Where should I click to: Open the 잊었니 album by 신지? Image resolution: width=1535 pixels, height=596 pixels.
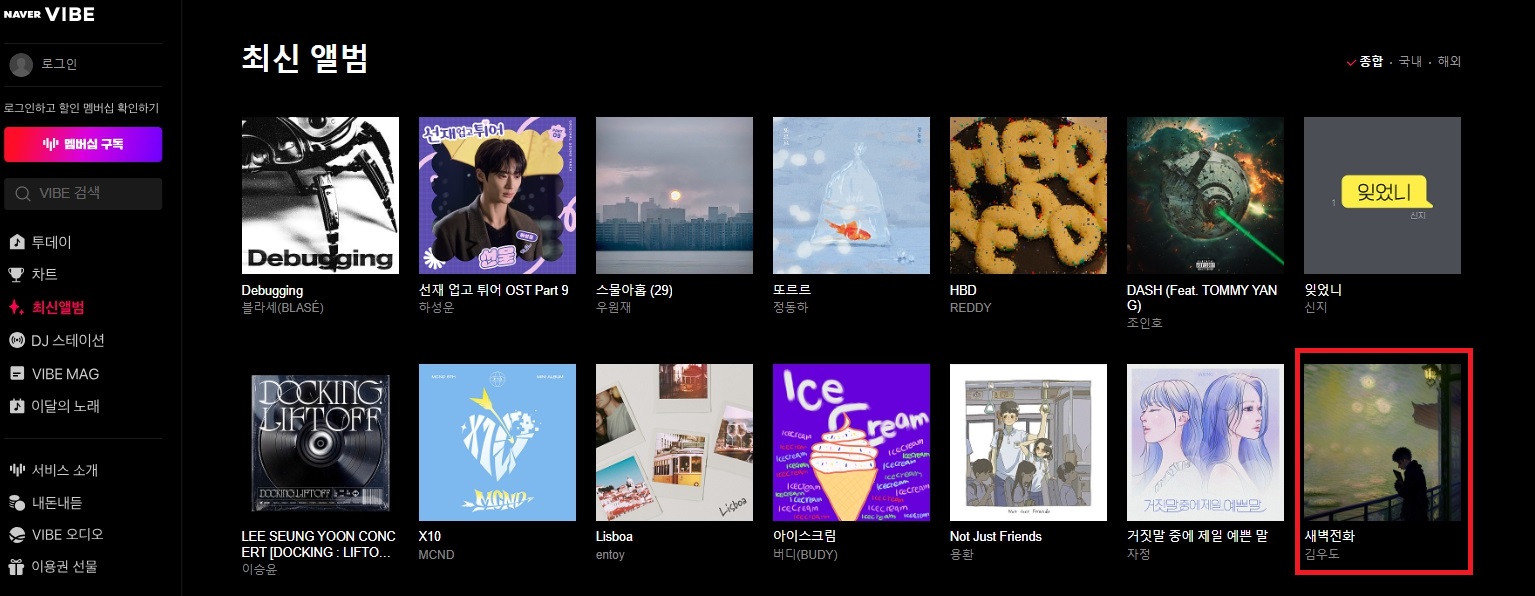1382,195
